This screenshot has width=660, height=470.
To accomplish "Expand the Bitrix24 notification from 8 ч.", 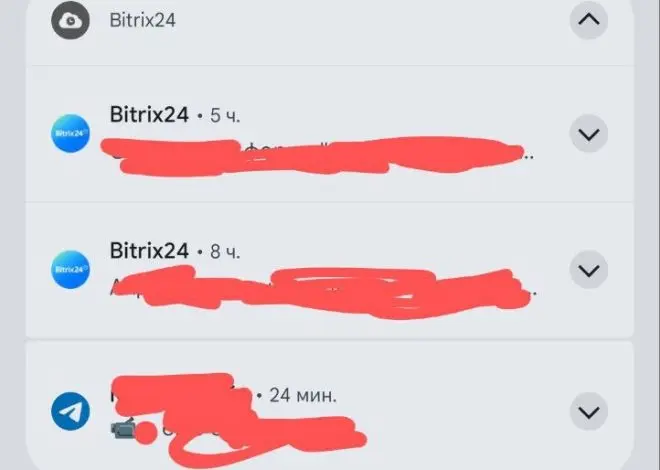I will 589,269.
